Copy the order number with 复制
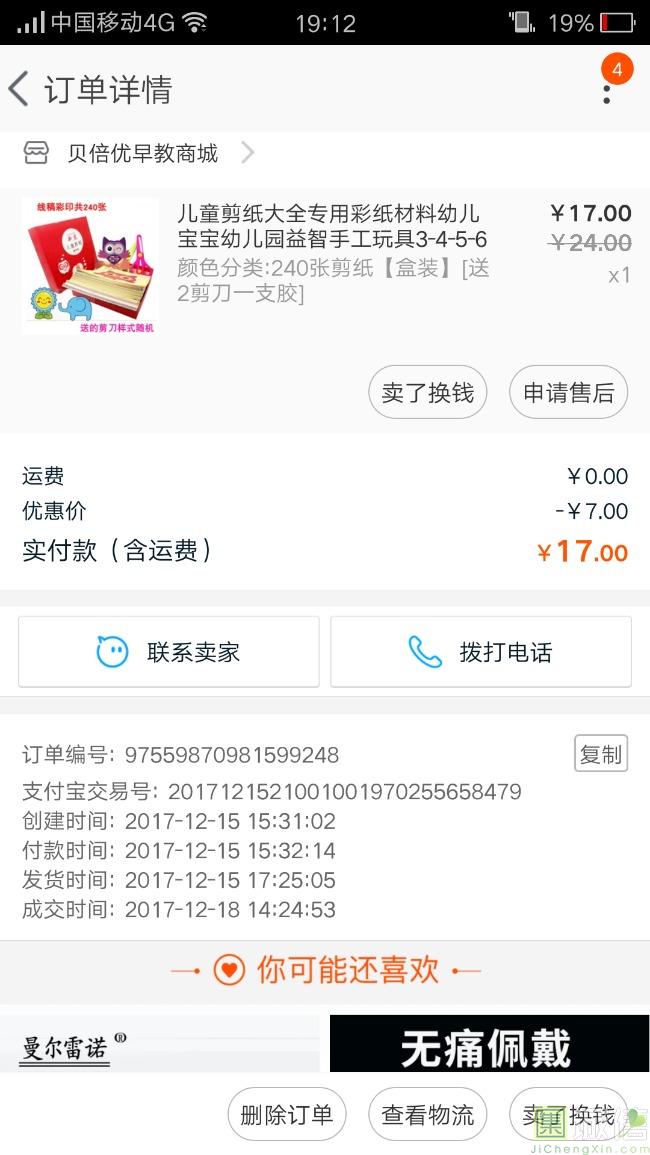This screenshot has height=1155, width=650. pyautogui.click(x=600, y=754)
